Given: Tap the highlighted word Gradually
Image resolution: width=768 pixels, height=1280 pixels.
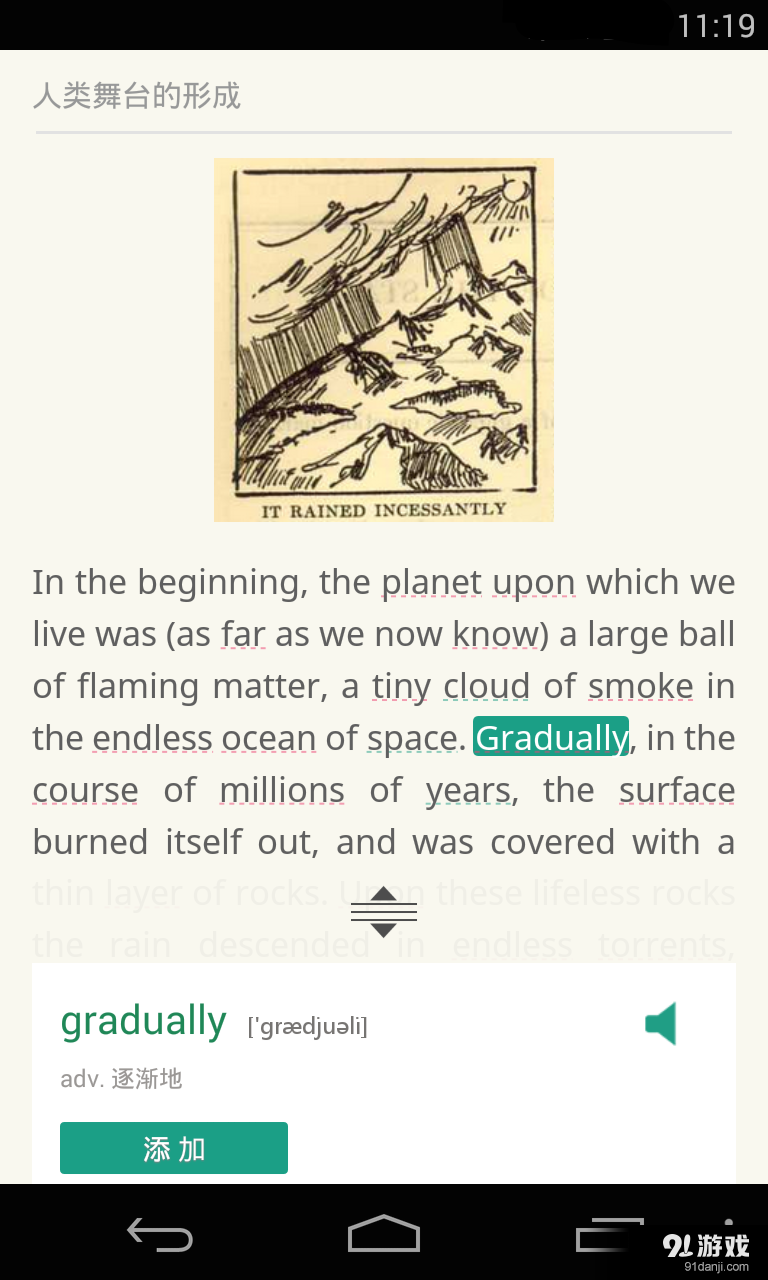Looking at the screenshot, I should coord(551,738).
